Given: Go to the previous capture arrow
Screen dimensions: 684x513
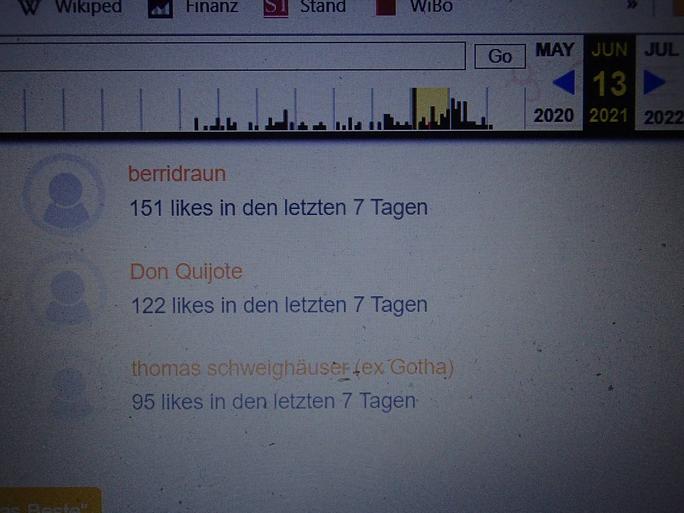Looking at the screenshot, I should pos(563,82).
